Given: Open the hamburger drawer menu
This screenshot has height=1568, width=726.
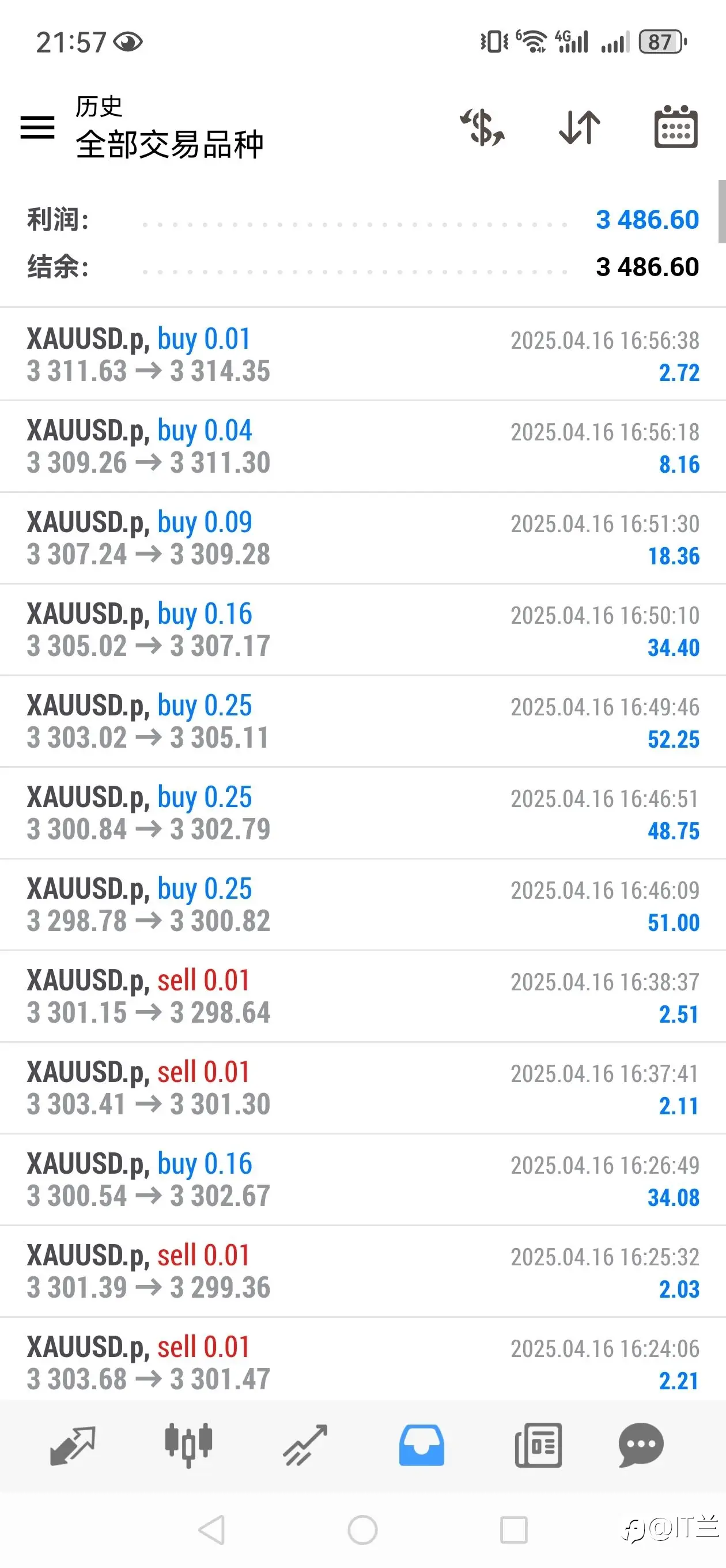Looking at the screenshot, I should 37,127.
